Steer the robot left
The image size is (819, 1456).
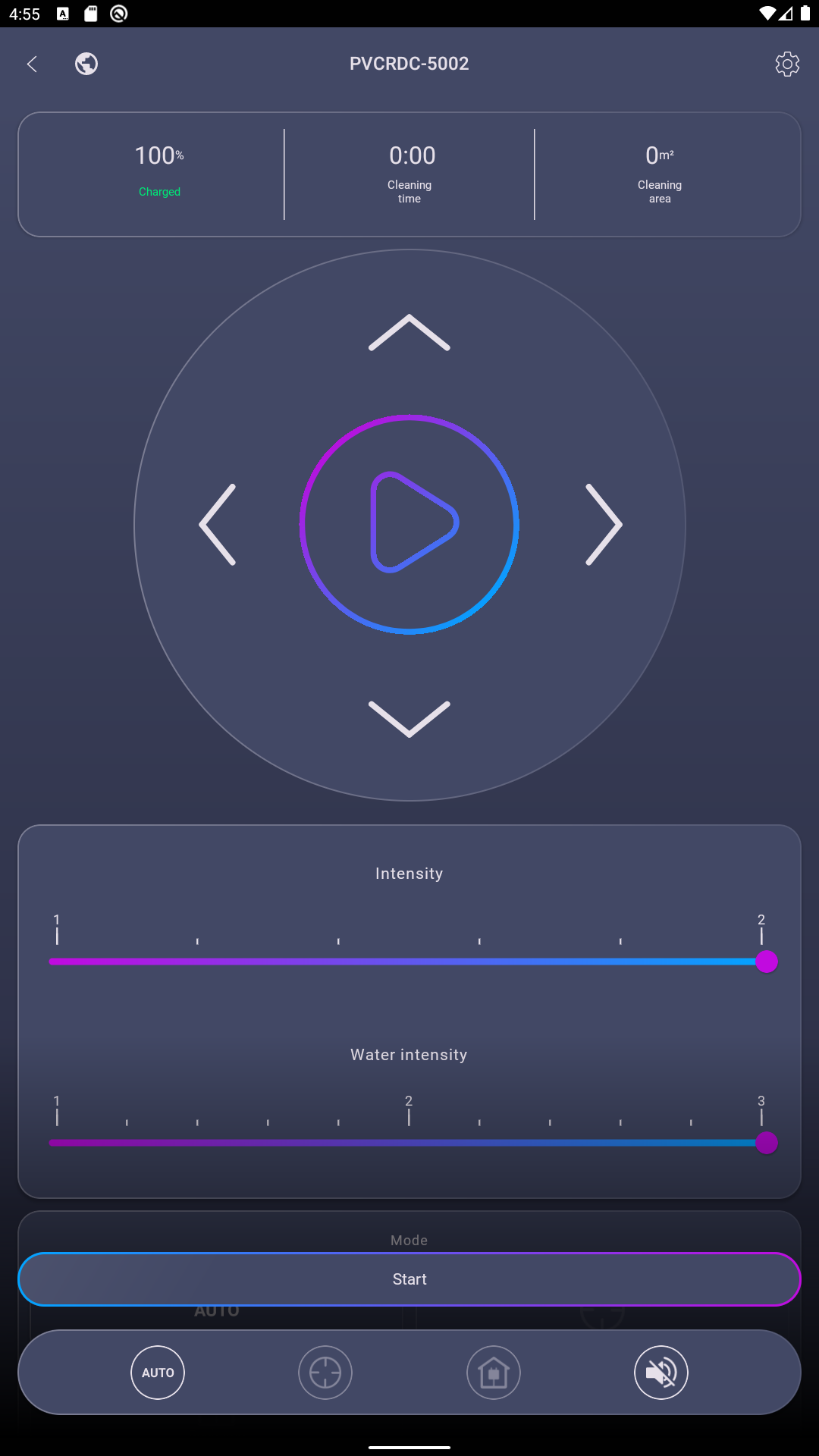tap(218, 525)
